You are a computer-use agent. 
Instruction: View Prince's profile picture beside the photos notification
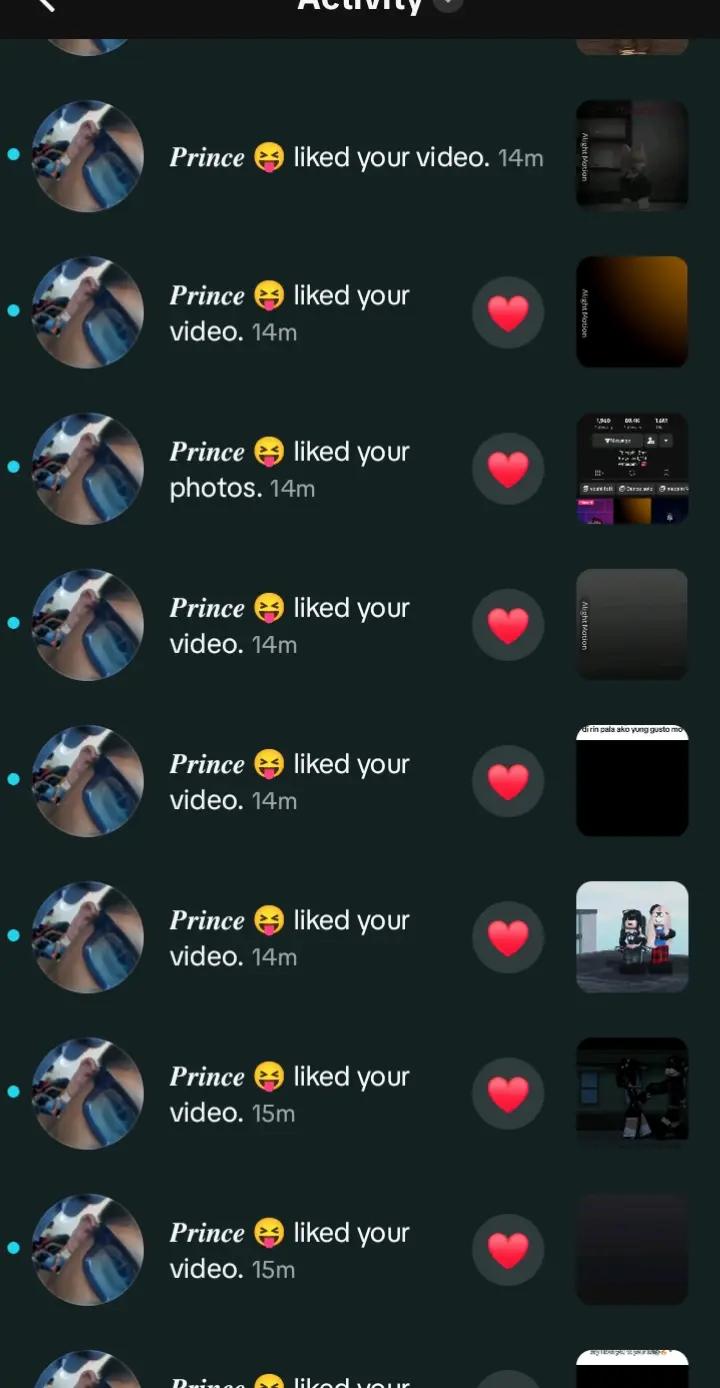click(x=88, y=469)
